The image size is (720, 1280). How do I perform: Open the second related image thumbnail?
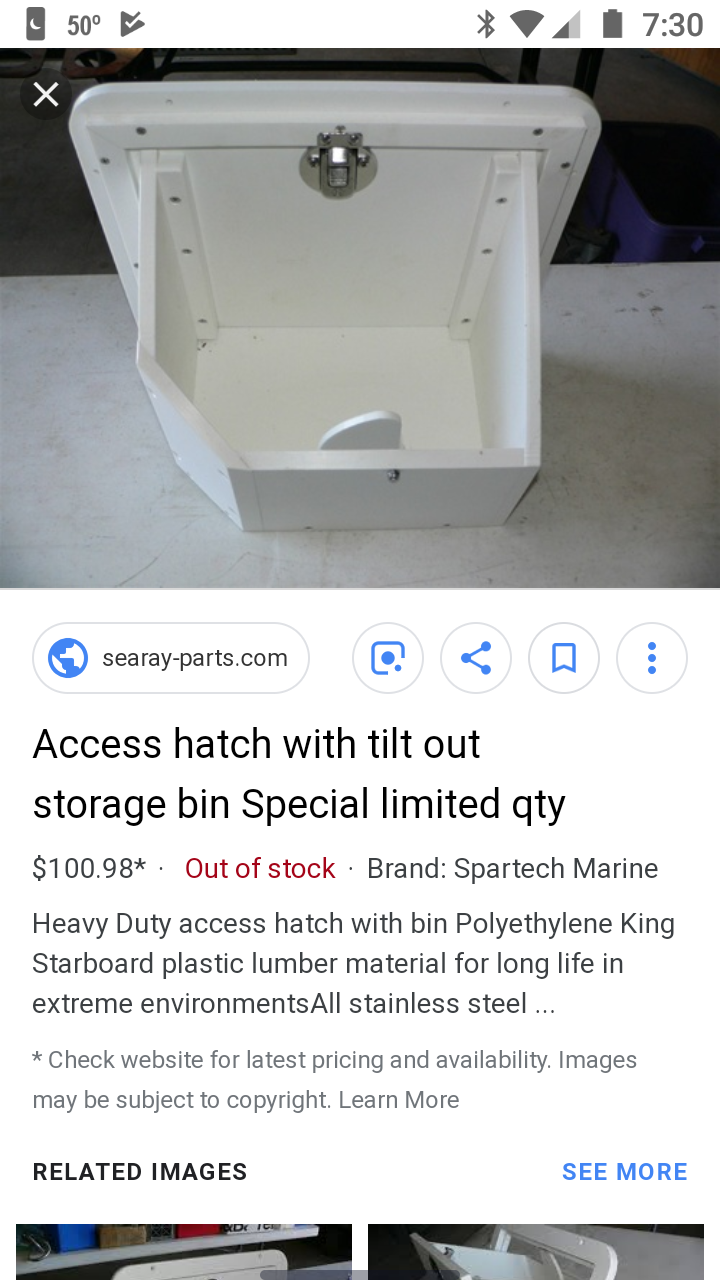(x=536, y=1251)
